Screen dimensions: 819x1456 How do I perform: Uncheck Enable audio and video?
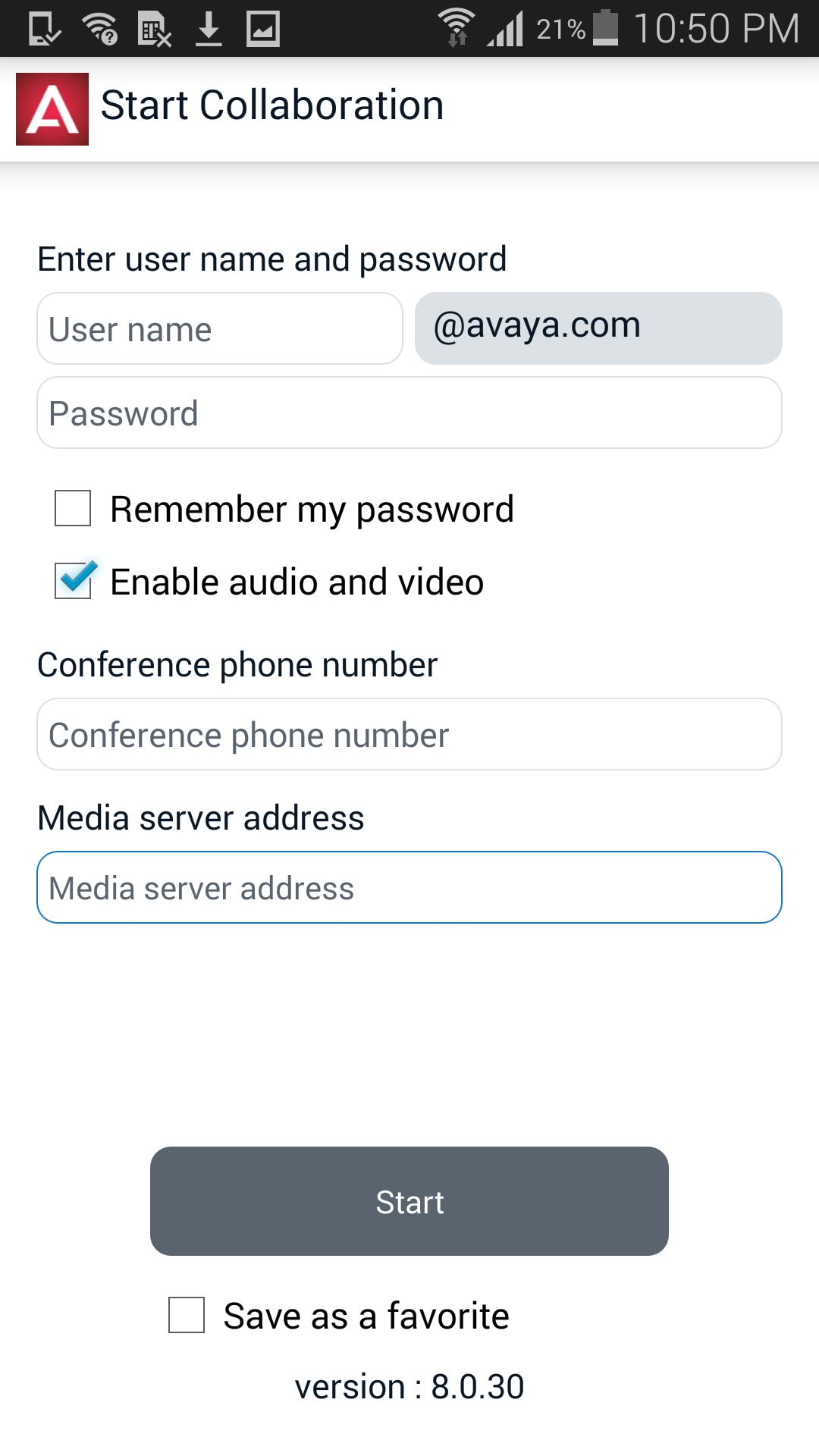74,581
